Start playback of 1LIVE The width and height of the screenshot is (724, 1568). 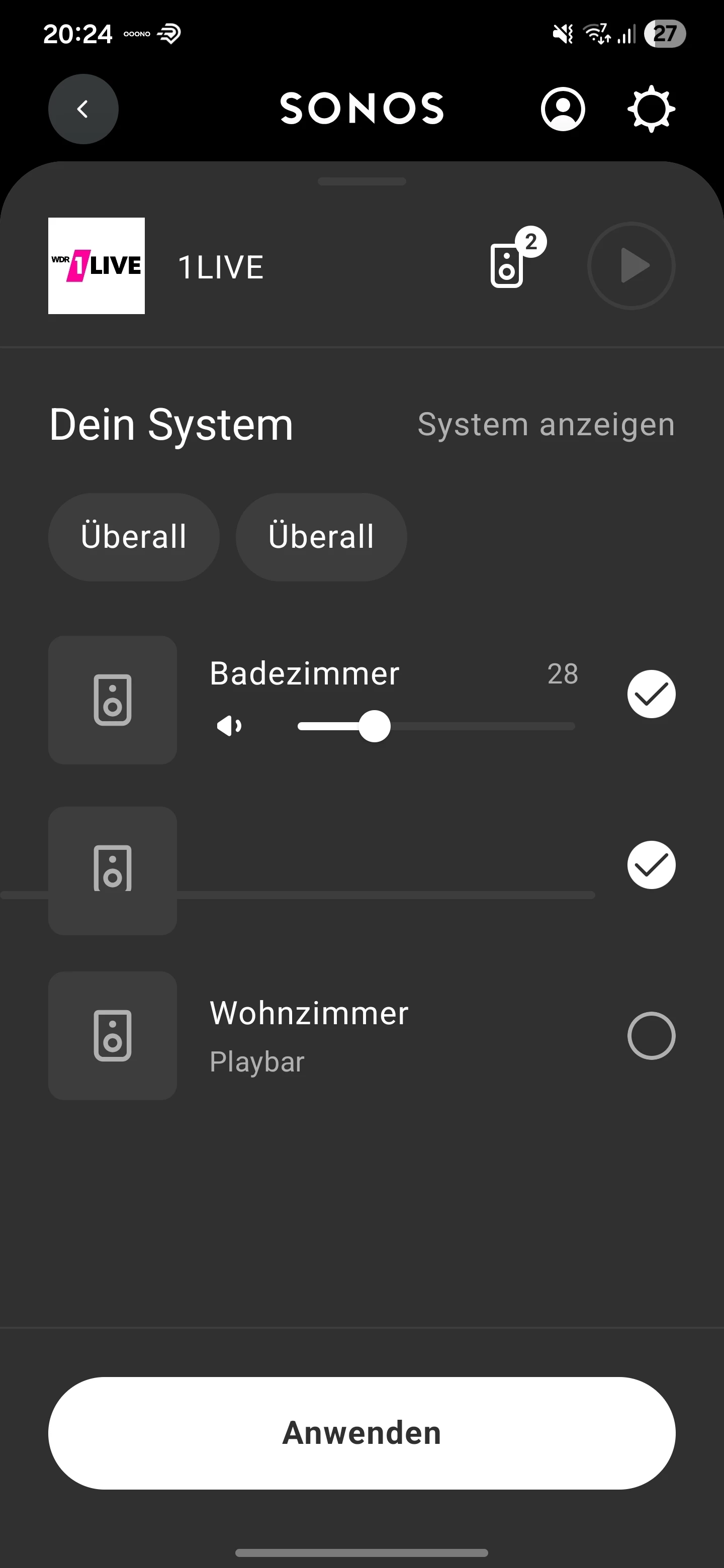coord(631,266)
